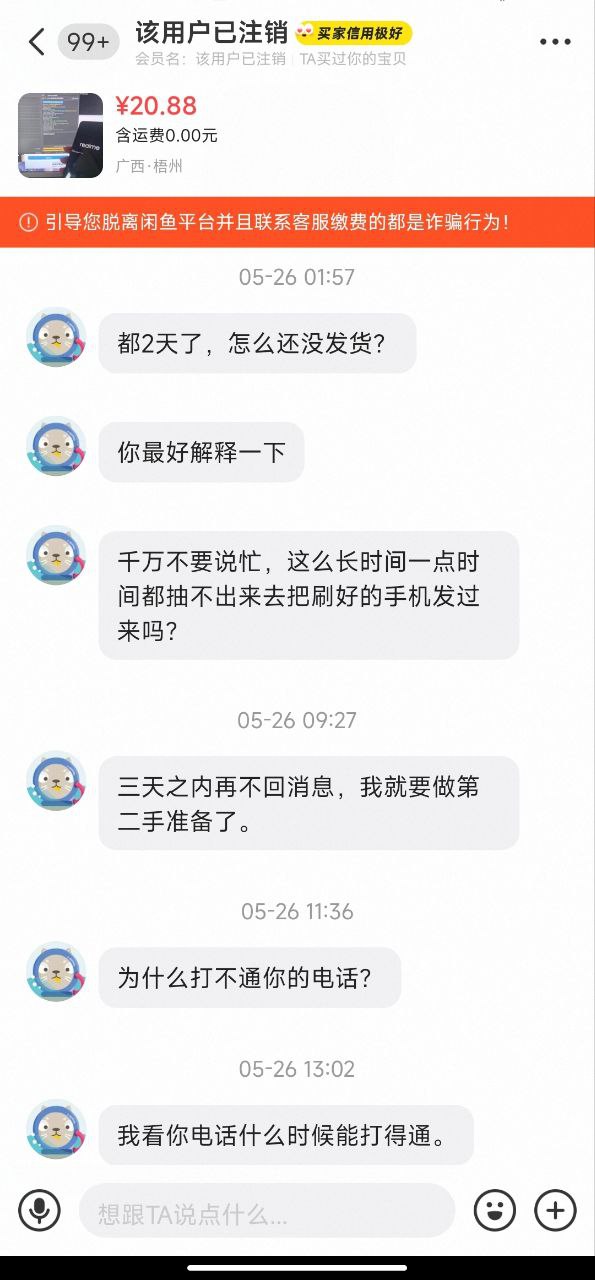Viewport: 595px width, 1280px height.
Task: Tap the voice input microphone icon
Action: click(x=40, y=1210)
